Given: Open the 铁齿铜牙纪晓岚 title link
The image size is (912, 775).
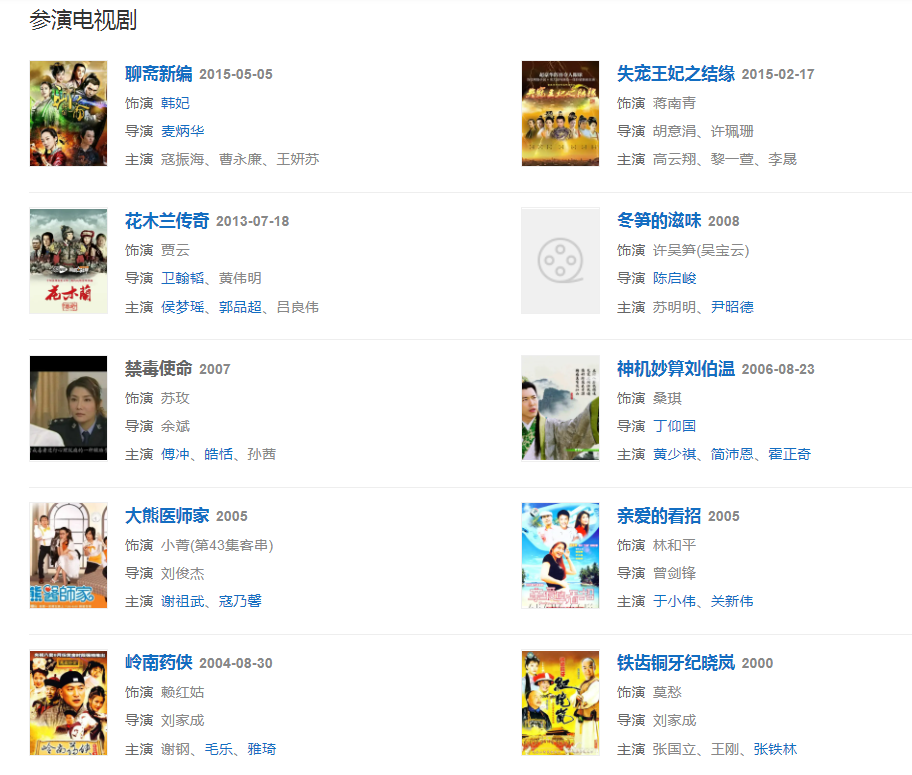Looking at the screenshot, I should click(675, 663).
